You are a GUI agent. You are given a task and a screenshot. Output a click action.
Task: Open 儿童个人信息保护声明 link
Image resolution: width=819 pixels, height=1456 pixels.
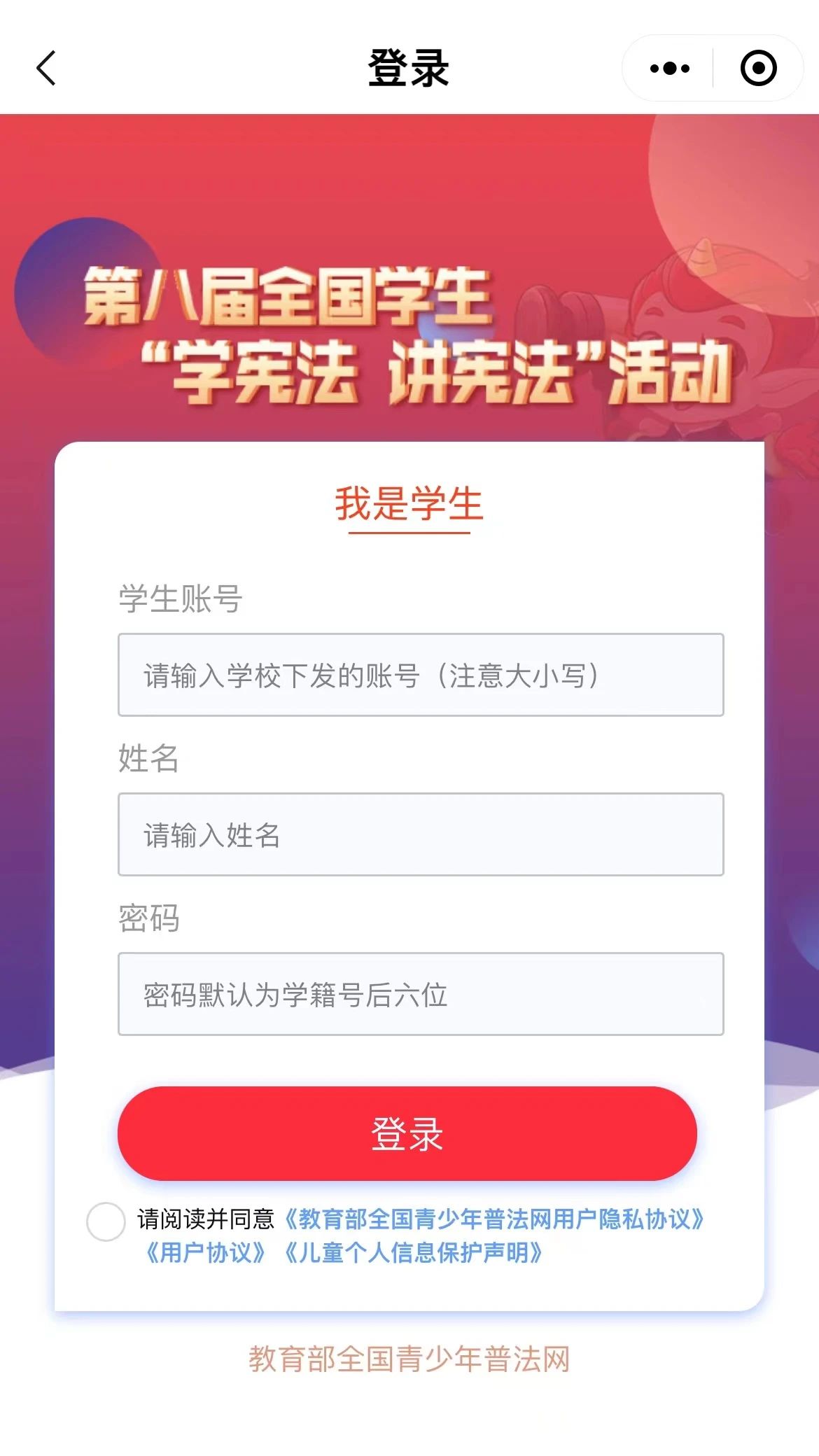click(x=413, y=1253)
